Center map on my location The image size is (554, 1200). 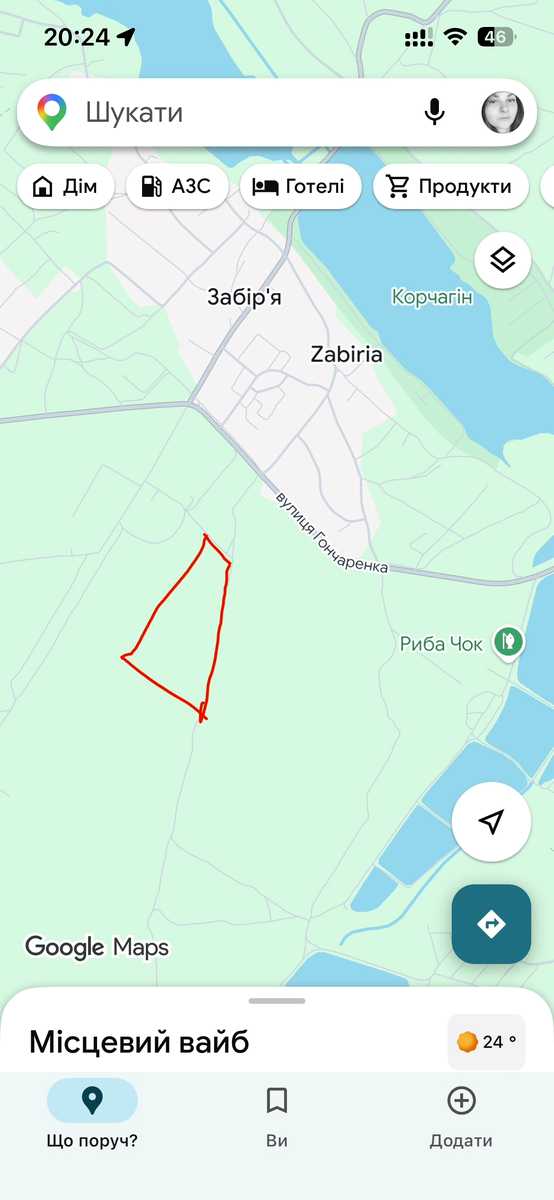point(491,822)
